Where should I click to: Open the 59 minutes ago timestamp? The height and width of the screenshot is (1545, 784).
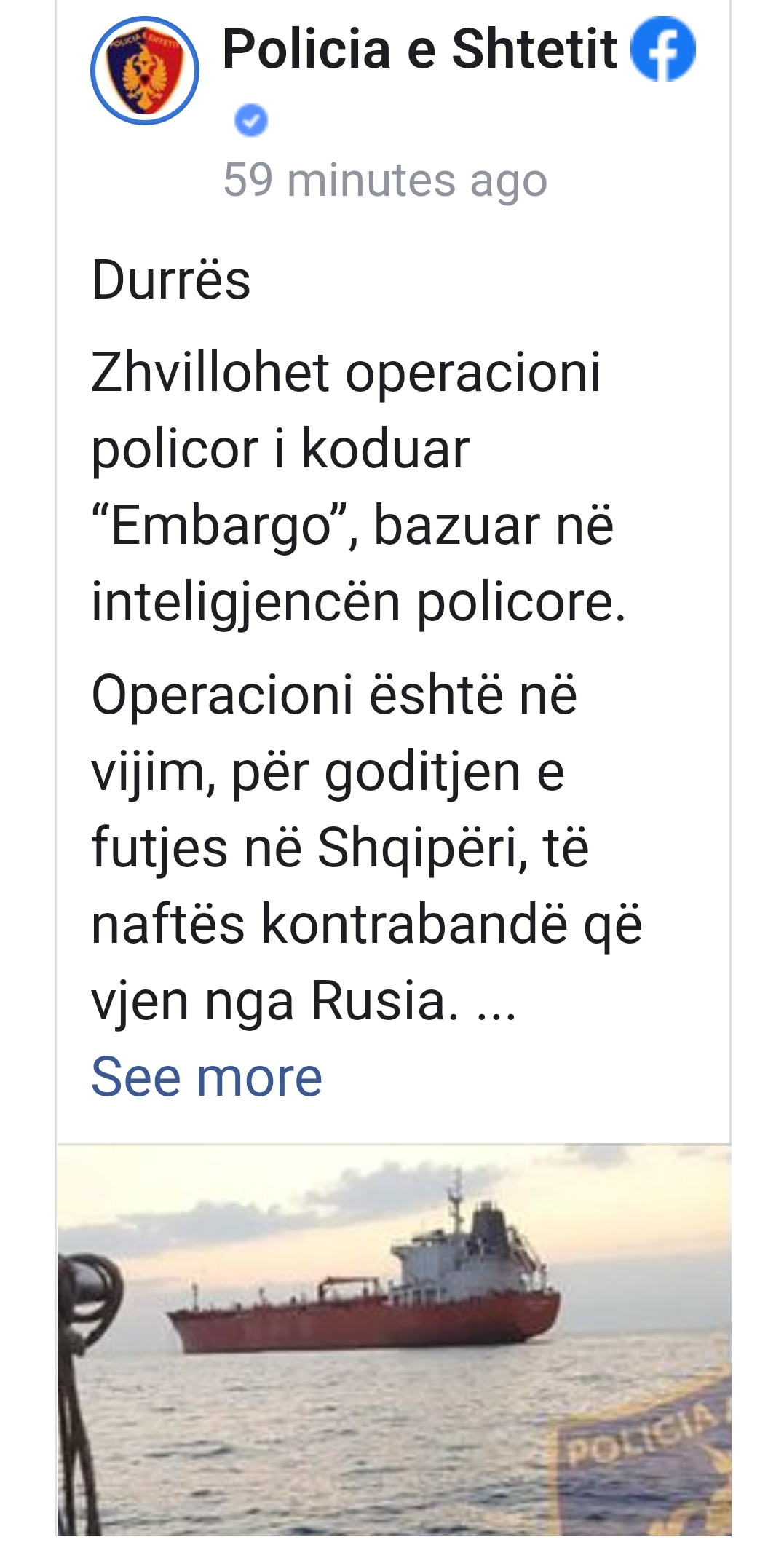pos(384,180)
